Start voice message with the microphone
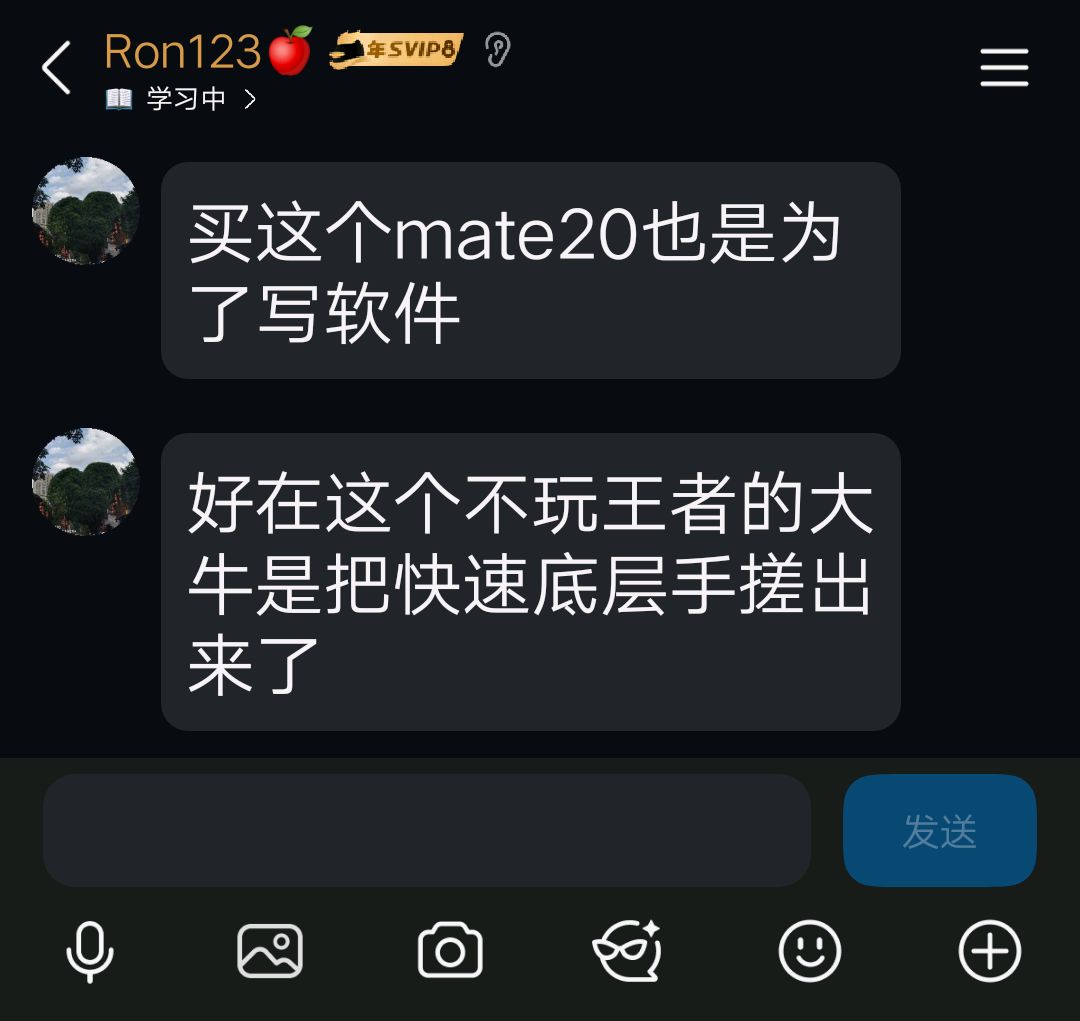The height and width of the screenshot is (1021, 1080). (x=90, y=950)
